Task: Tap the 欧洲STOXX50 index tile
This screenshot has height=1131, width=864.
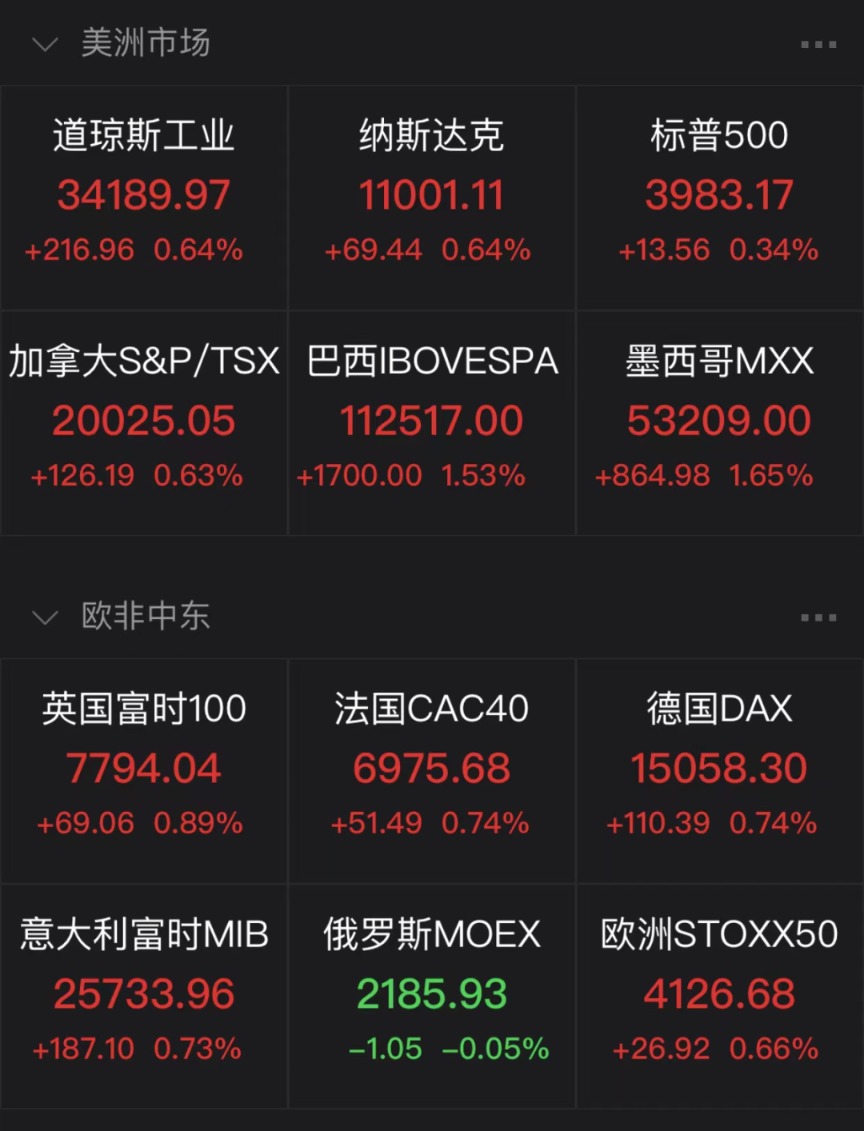Action: 719,995
